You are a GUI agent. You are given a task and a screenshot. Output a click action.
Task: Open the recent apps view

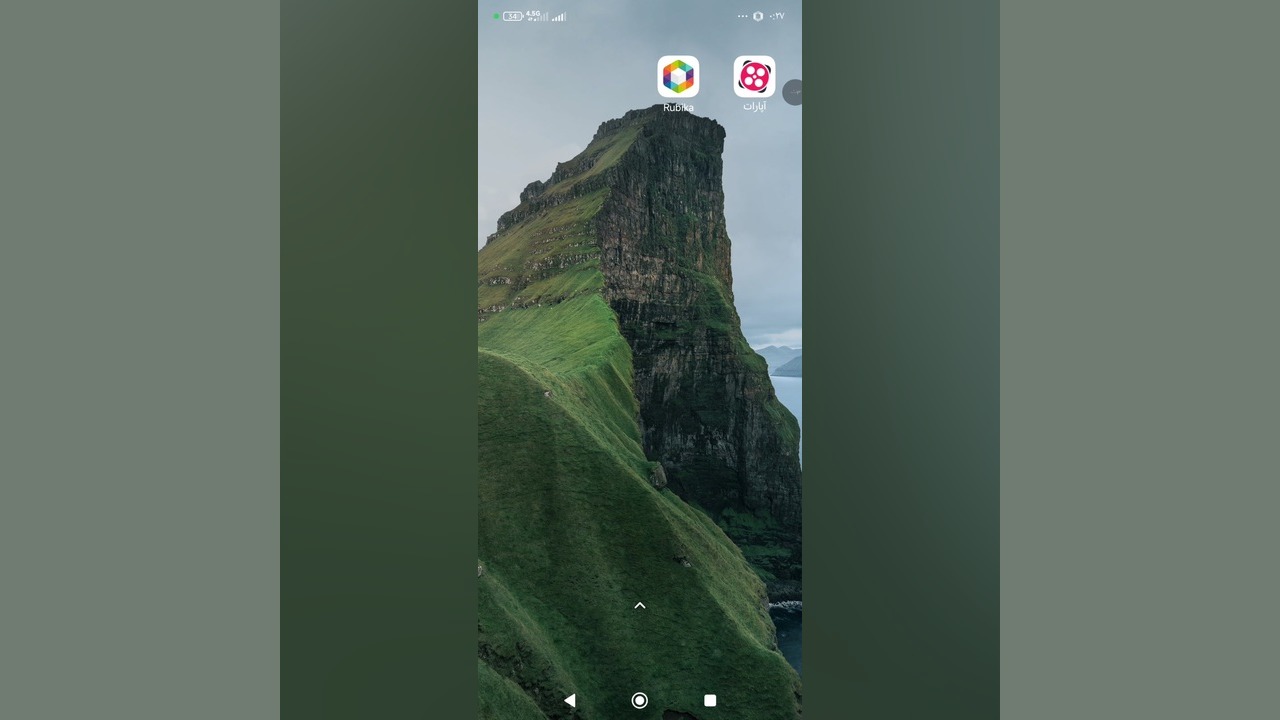point(710,700)
